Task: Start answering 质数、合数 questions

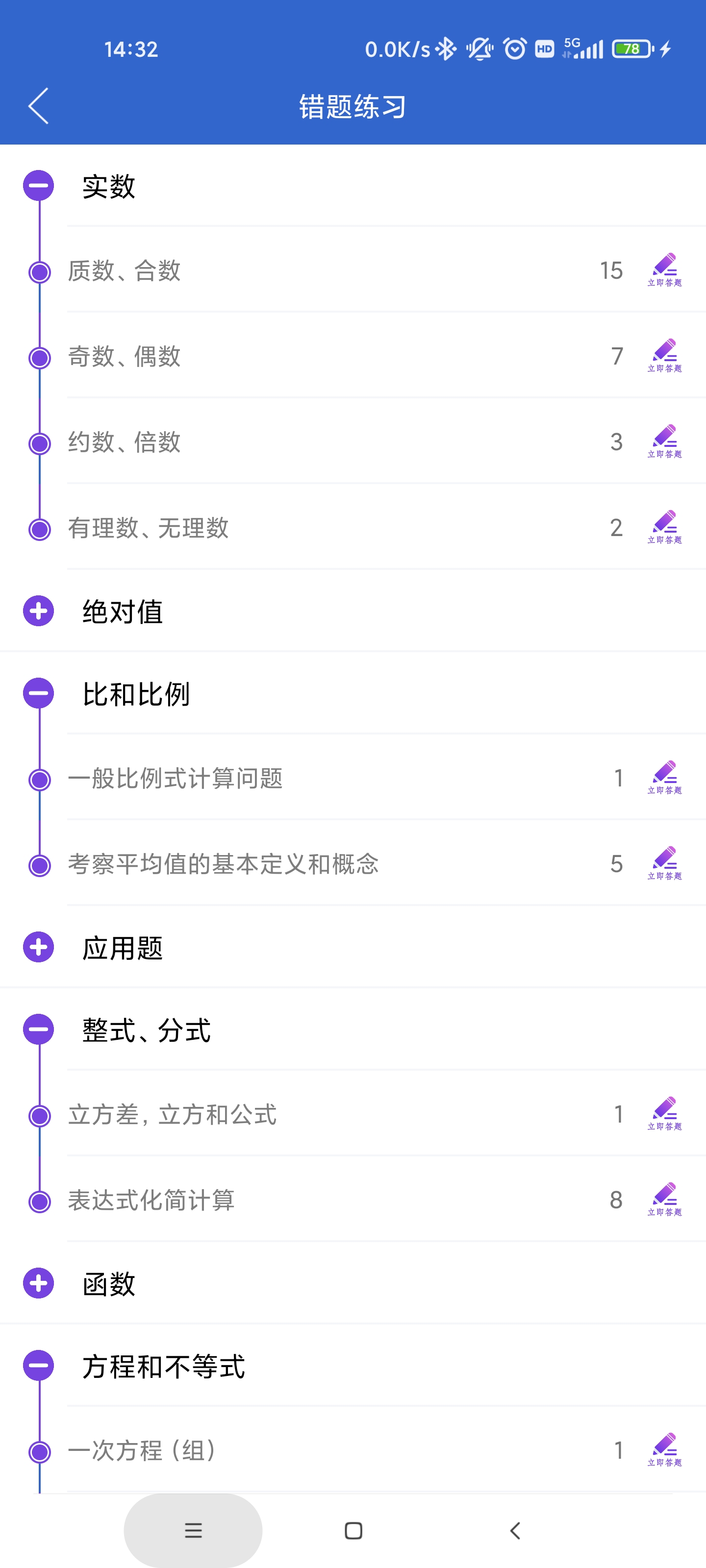Action: pyautogui.click(x=664, y=269)
